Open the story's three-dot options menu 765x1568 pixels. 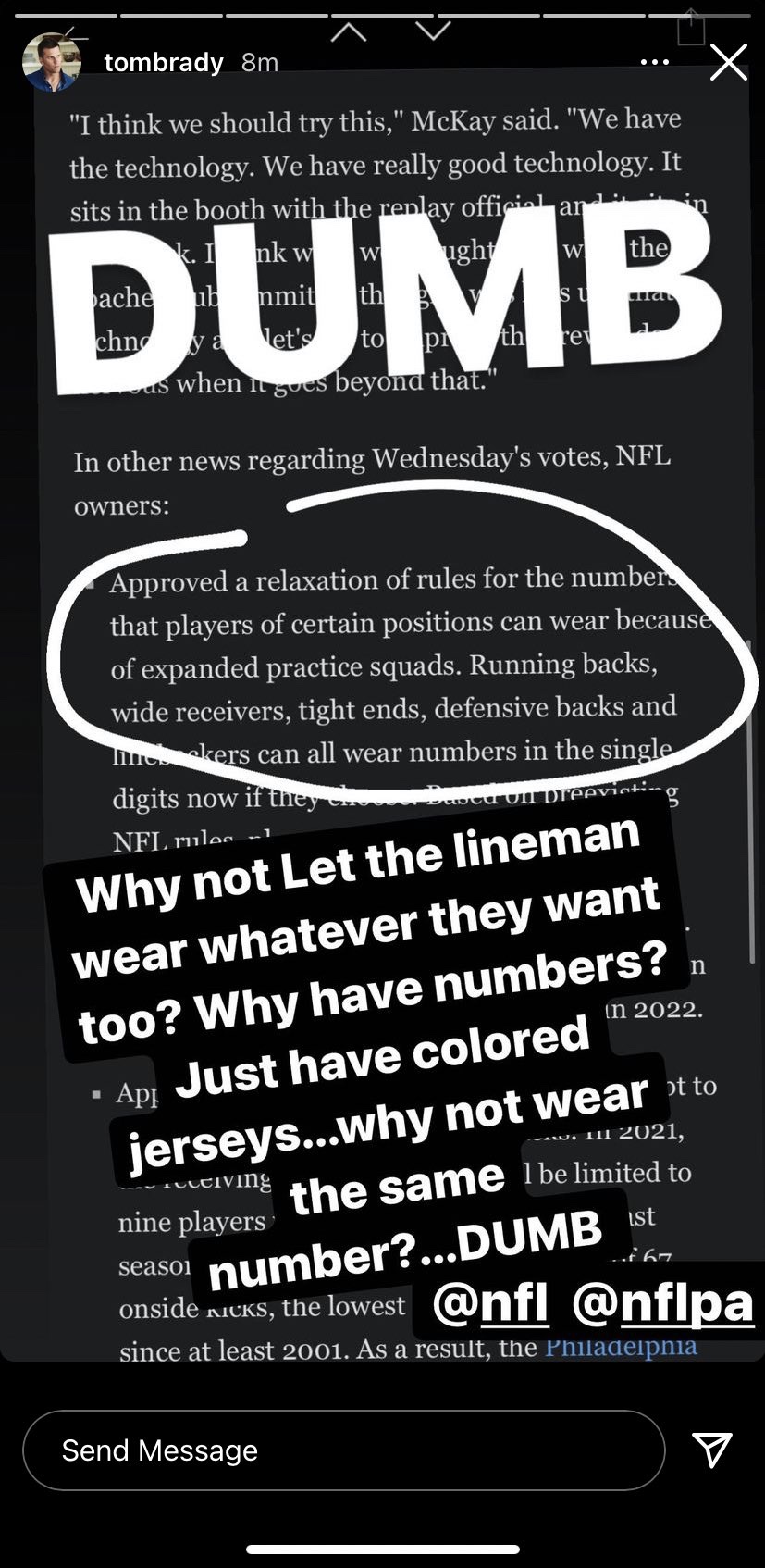654,62
